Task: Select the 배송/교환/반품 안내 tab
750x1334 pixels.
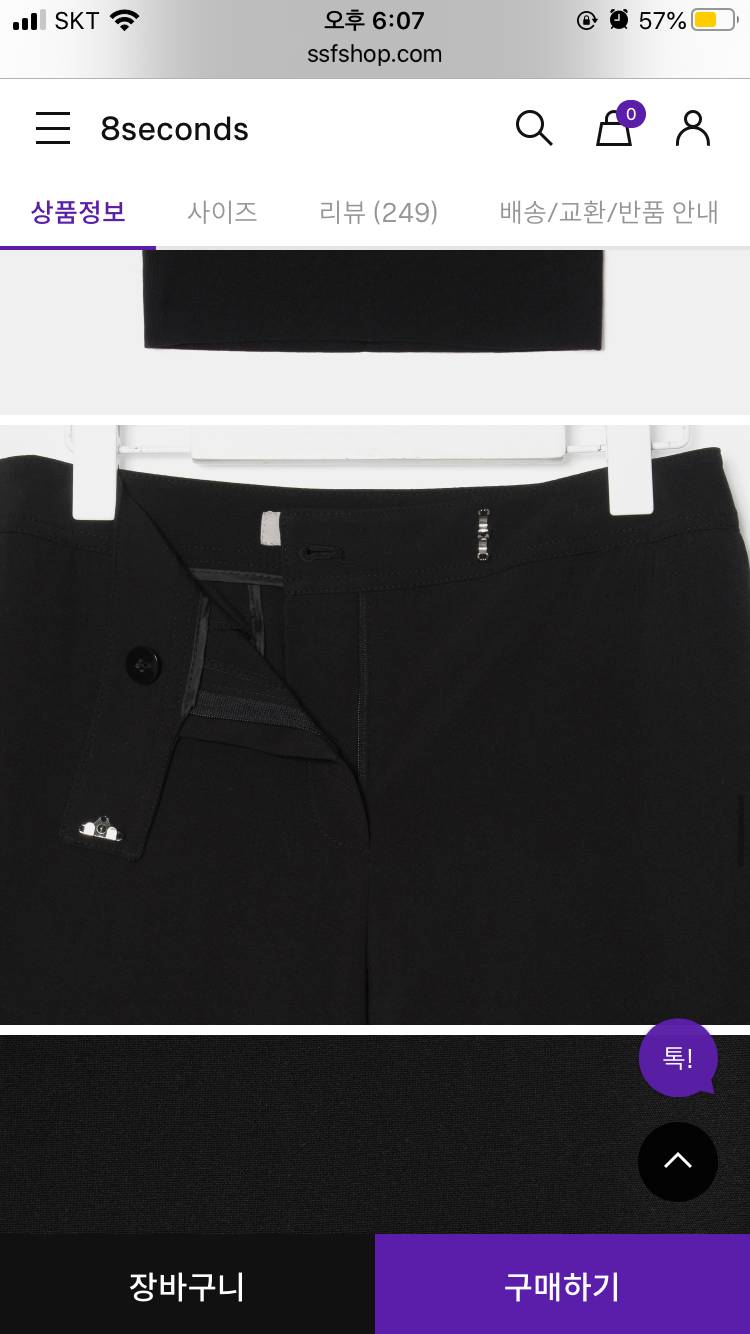Action: pyautogui.click(x=608, y=212)
